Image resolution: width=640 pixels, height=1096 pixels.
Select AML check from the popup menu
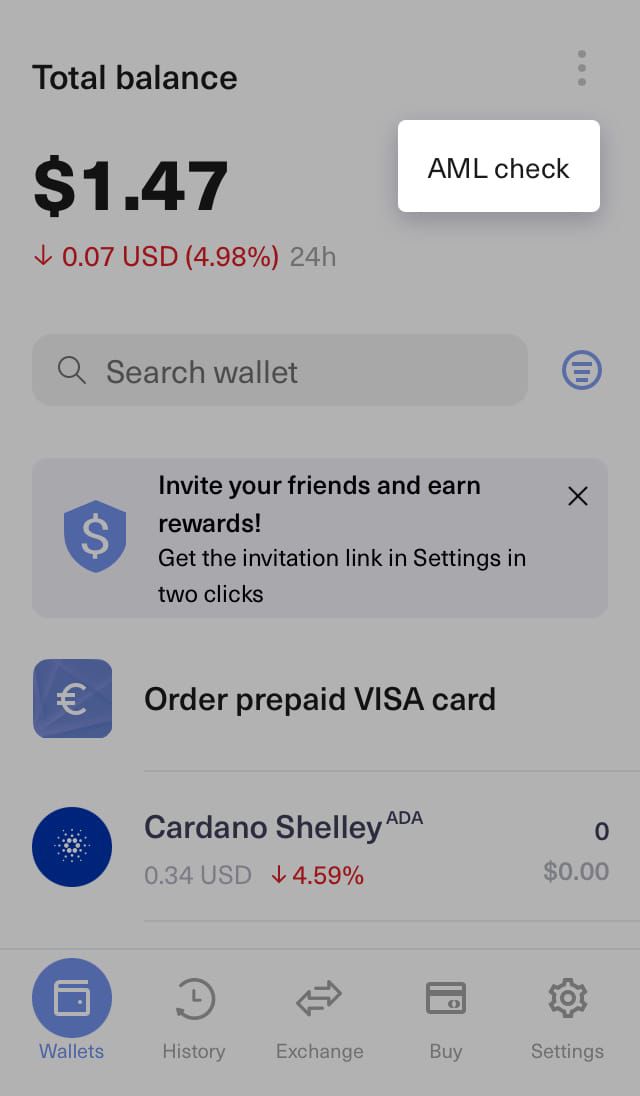click(499, 166)
